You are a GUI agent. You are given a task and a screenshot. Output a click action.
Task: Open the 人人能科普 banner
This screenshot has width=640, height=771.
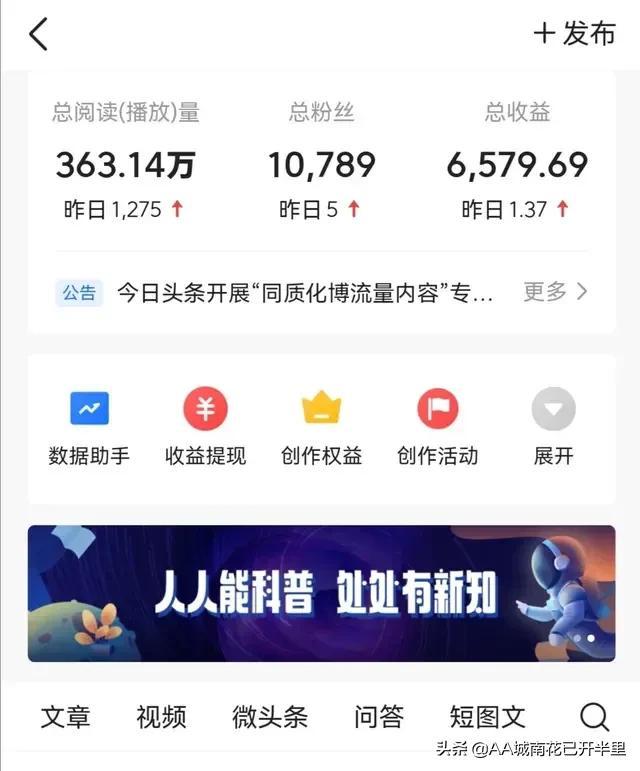(x=321, y=593)
